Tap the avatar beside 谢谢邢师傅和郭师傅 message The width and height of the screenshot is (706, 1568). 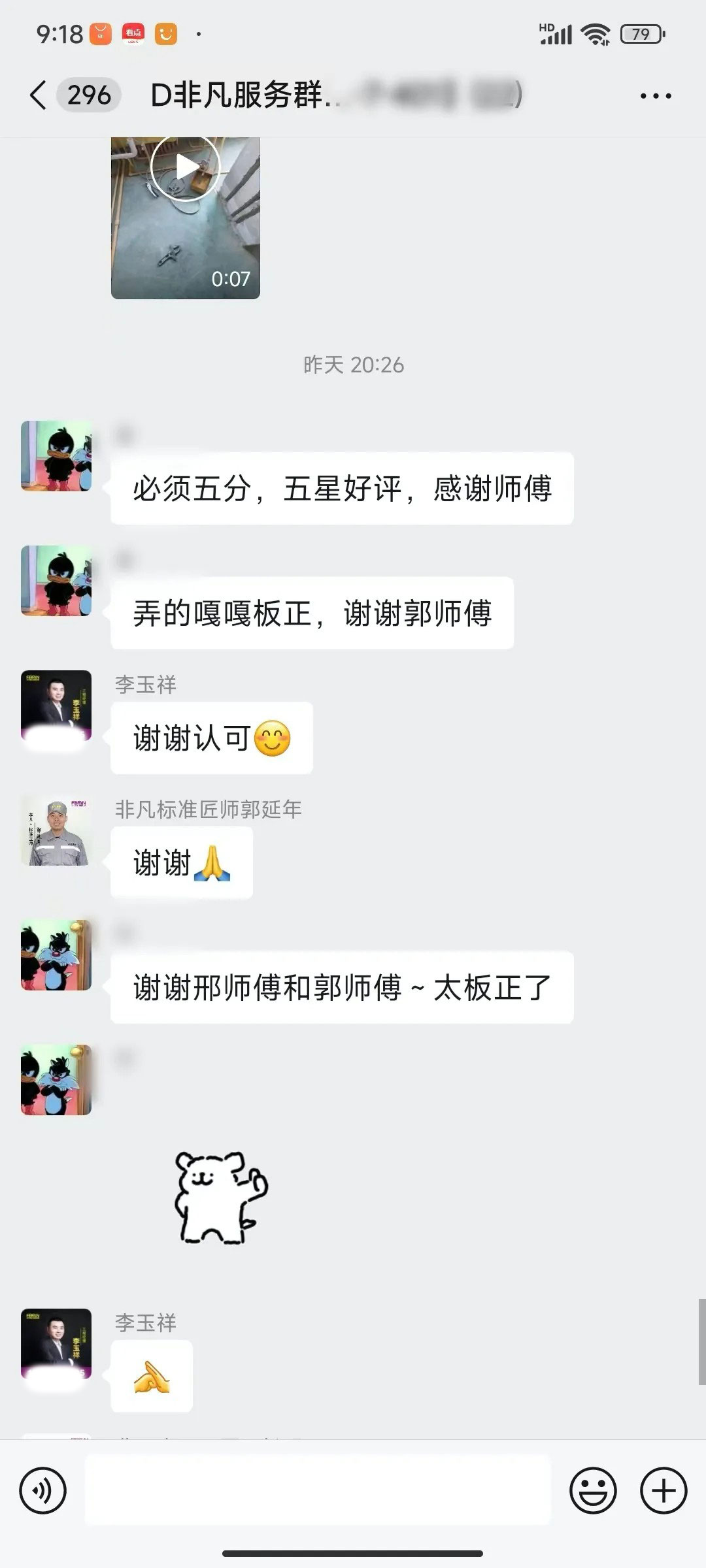coord(56,955)
